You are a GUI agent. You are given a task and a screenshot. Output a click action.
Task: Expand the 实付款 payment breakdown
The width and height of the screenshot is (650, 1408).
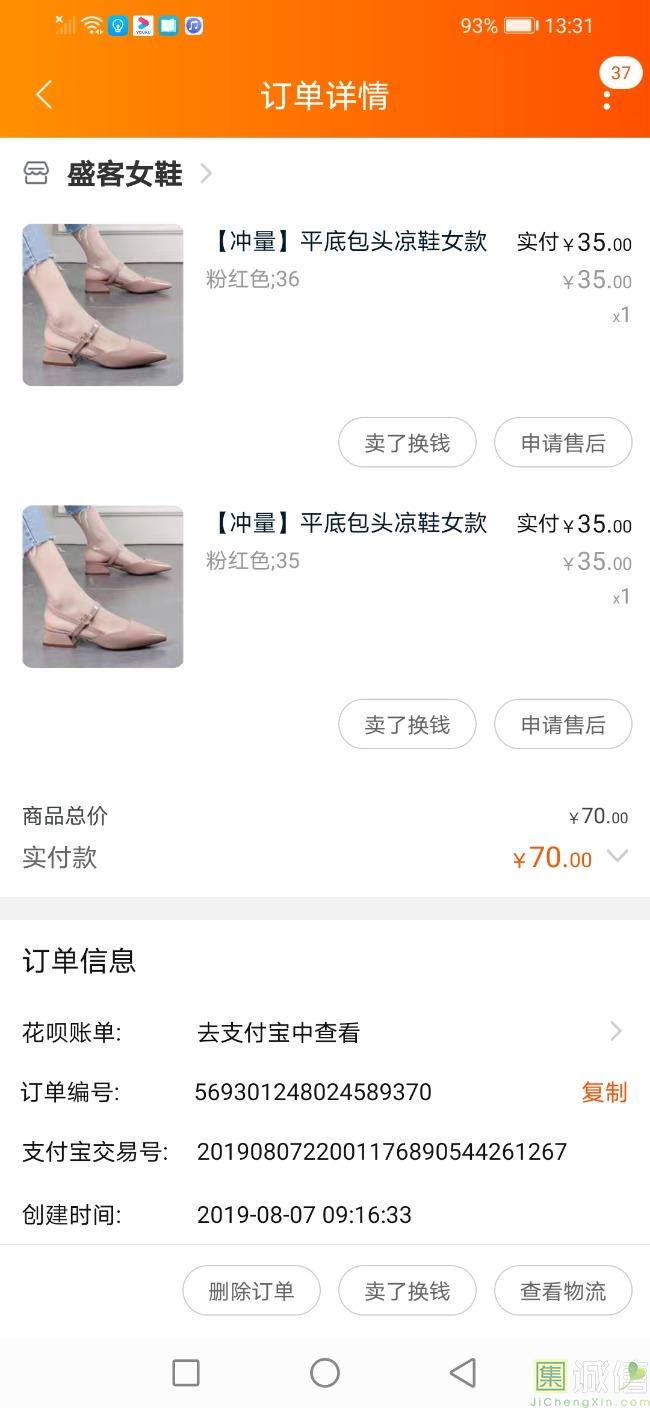[x=618, y=856]
